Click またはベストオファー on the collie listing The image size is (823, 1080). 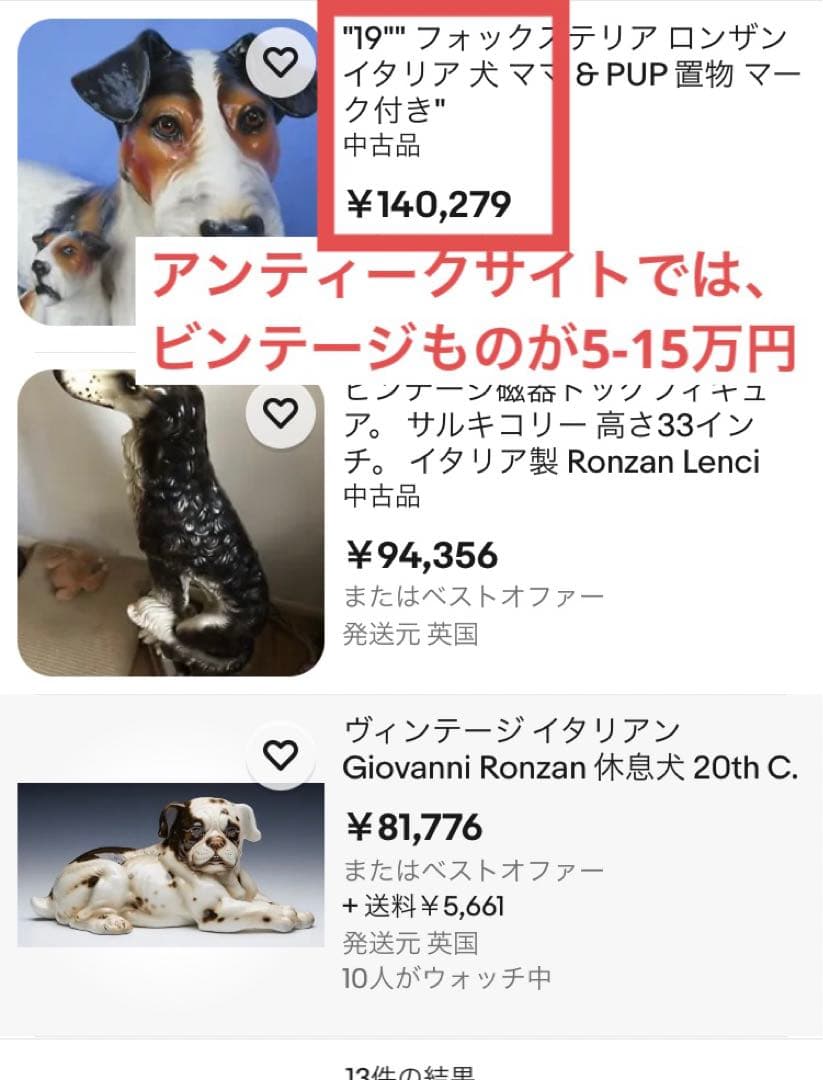point(471,595)
